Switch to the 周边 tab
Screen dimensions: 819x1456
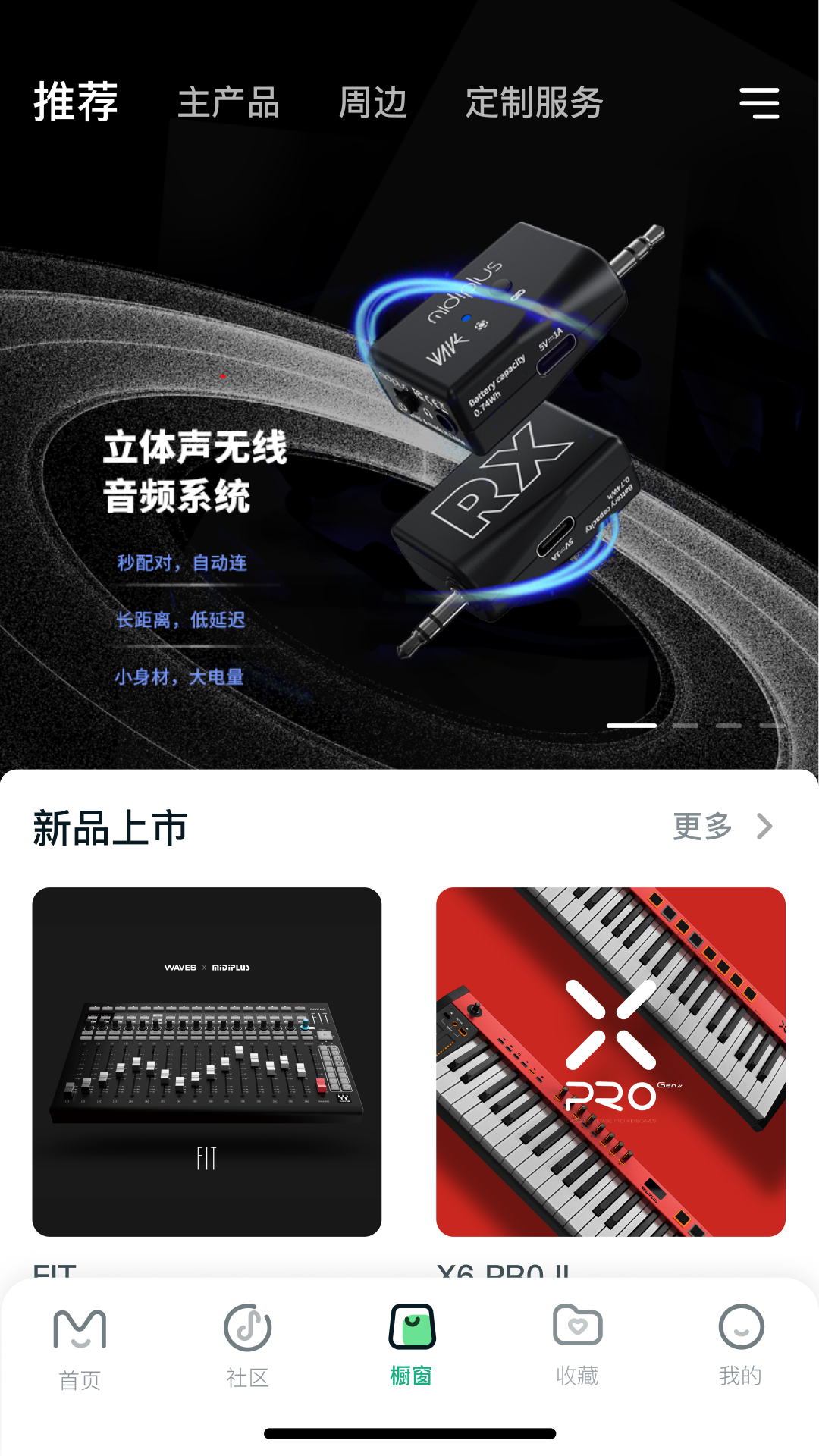click(374, 104)
